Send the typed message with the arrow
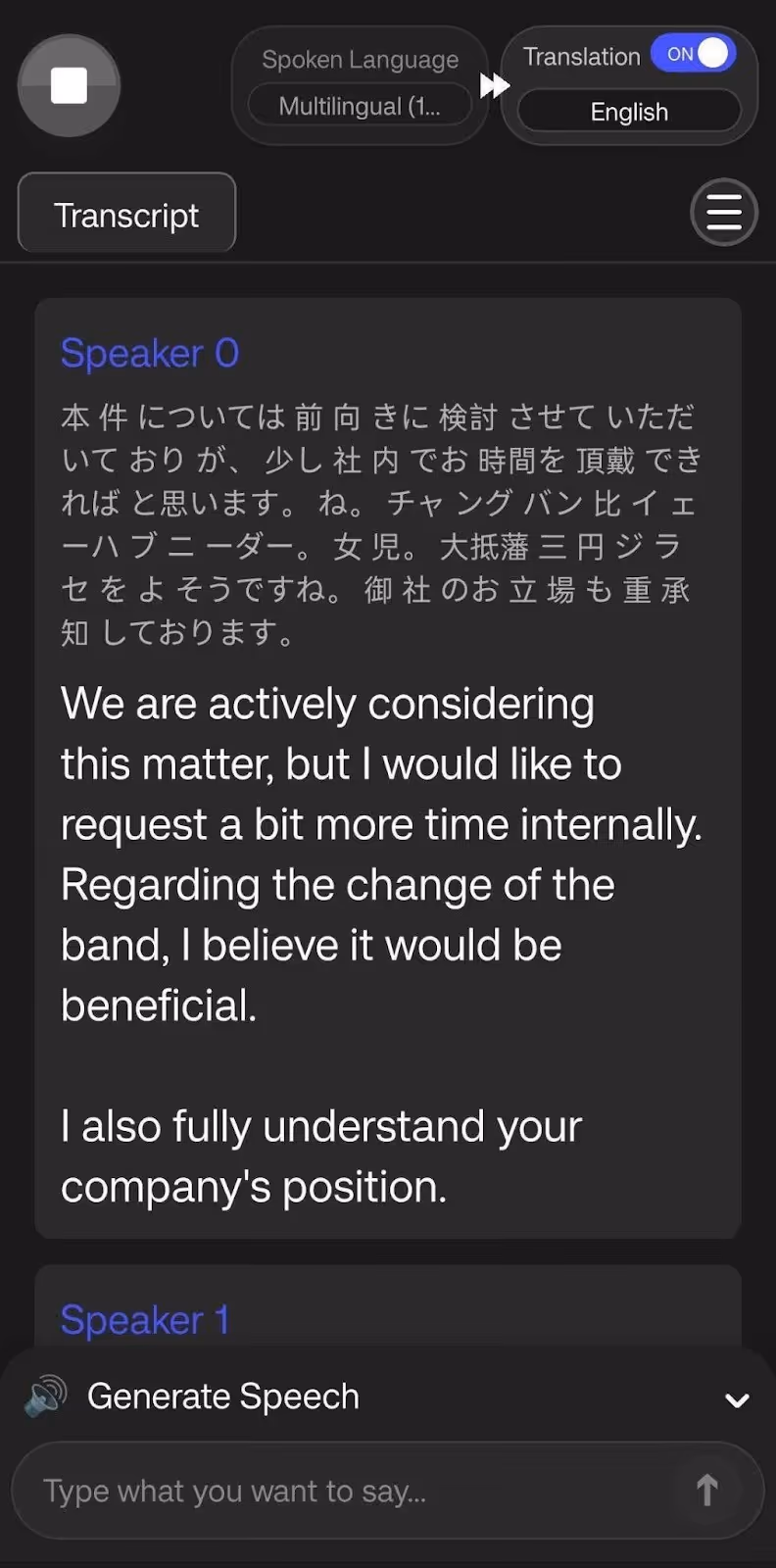The image size is (776, 1568). 706,1491
